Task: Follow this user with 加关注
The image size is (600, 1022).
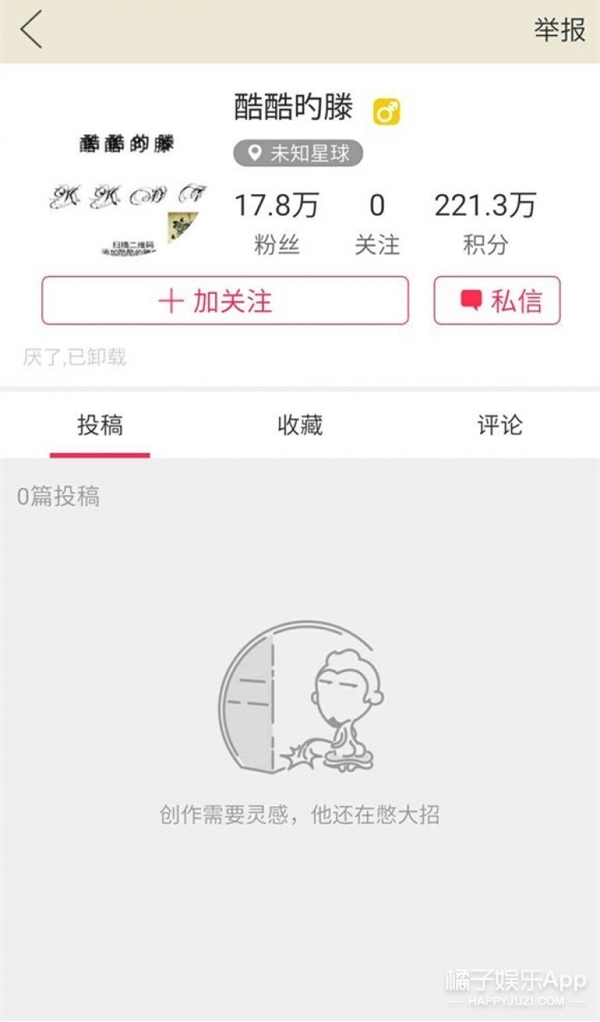Action: coord(225,301)
